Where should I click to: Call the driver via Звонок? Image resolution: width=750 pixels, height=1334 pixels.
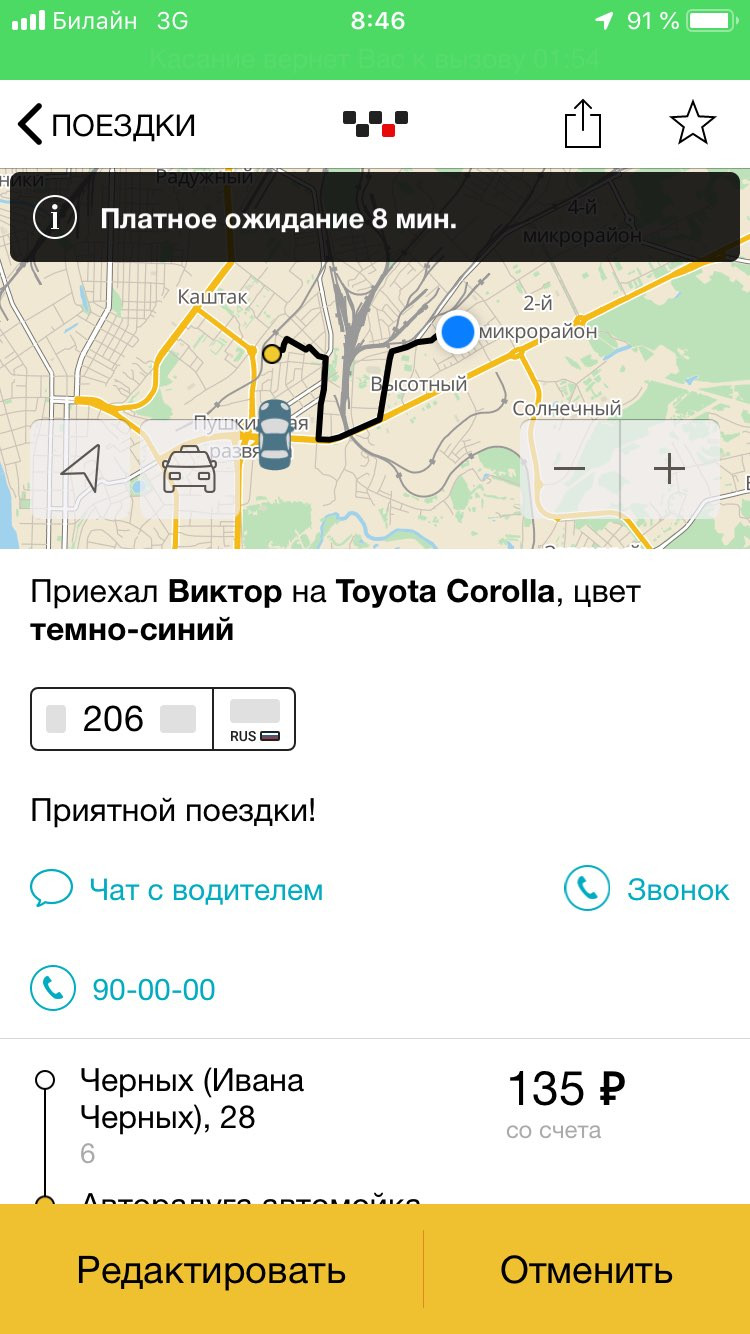coord(648,889)
